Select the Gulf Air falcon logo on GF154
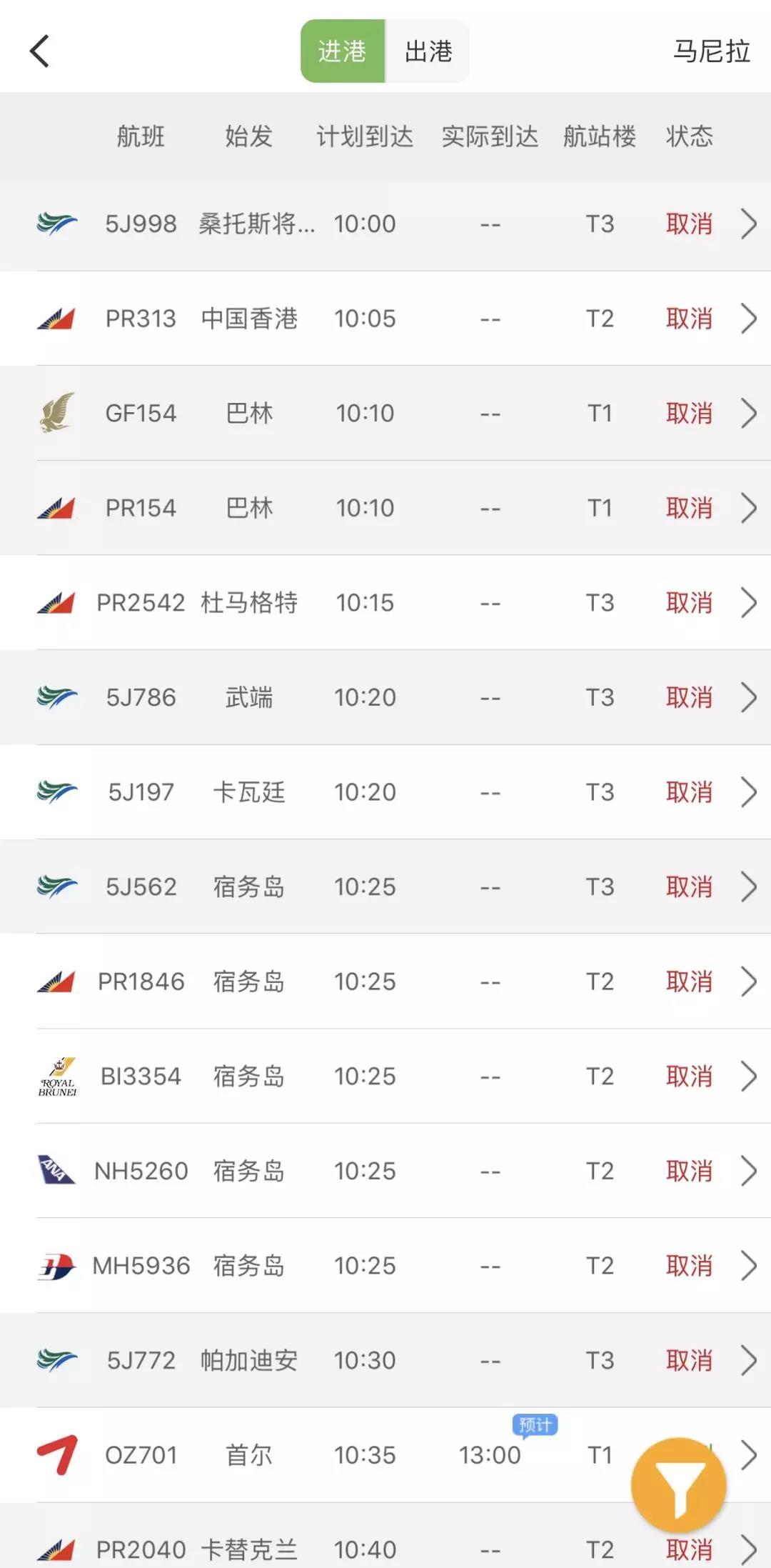 [x=57, y=412]
